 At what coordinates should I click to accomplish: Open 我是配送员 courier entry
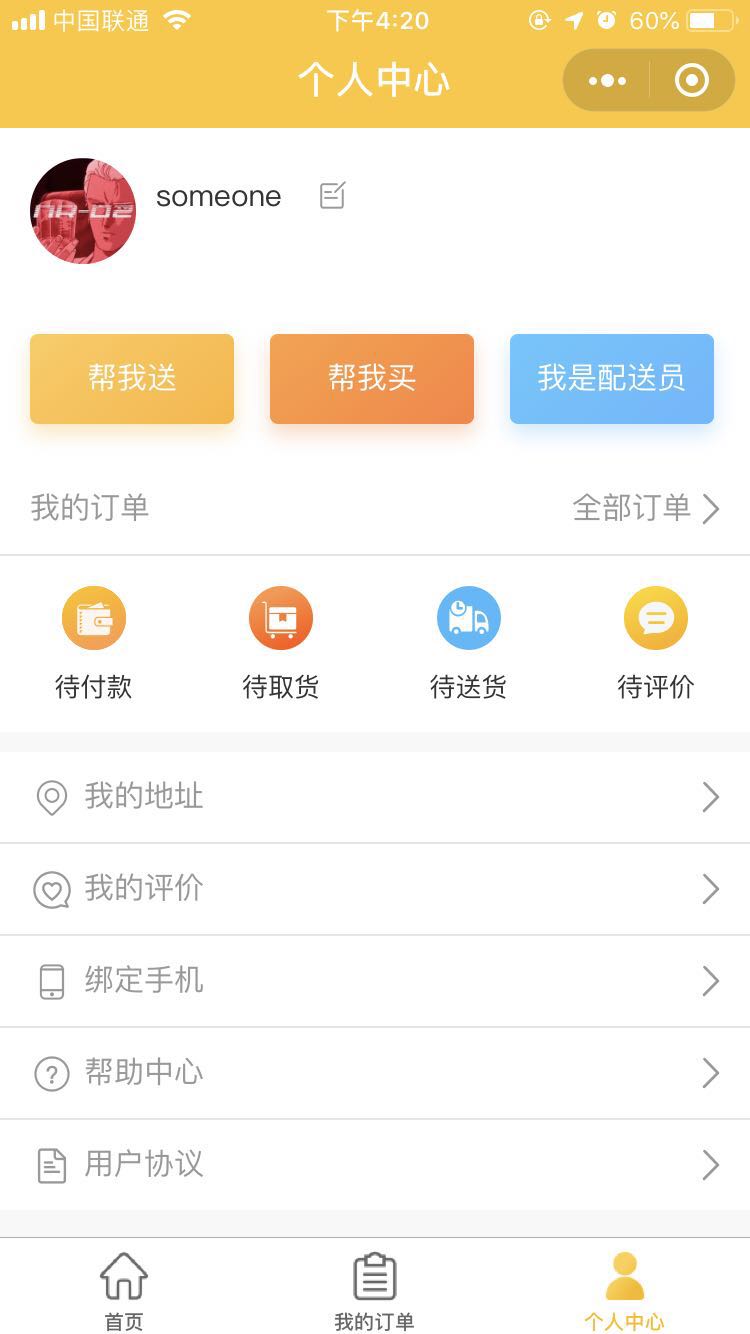click(x=612, y=378)
